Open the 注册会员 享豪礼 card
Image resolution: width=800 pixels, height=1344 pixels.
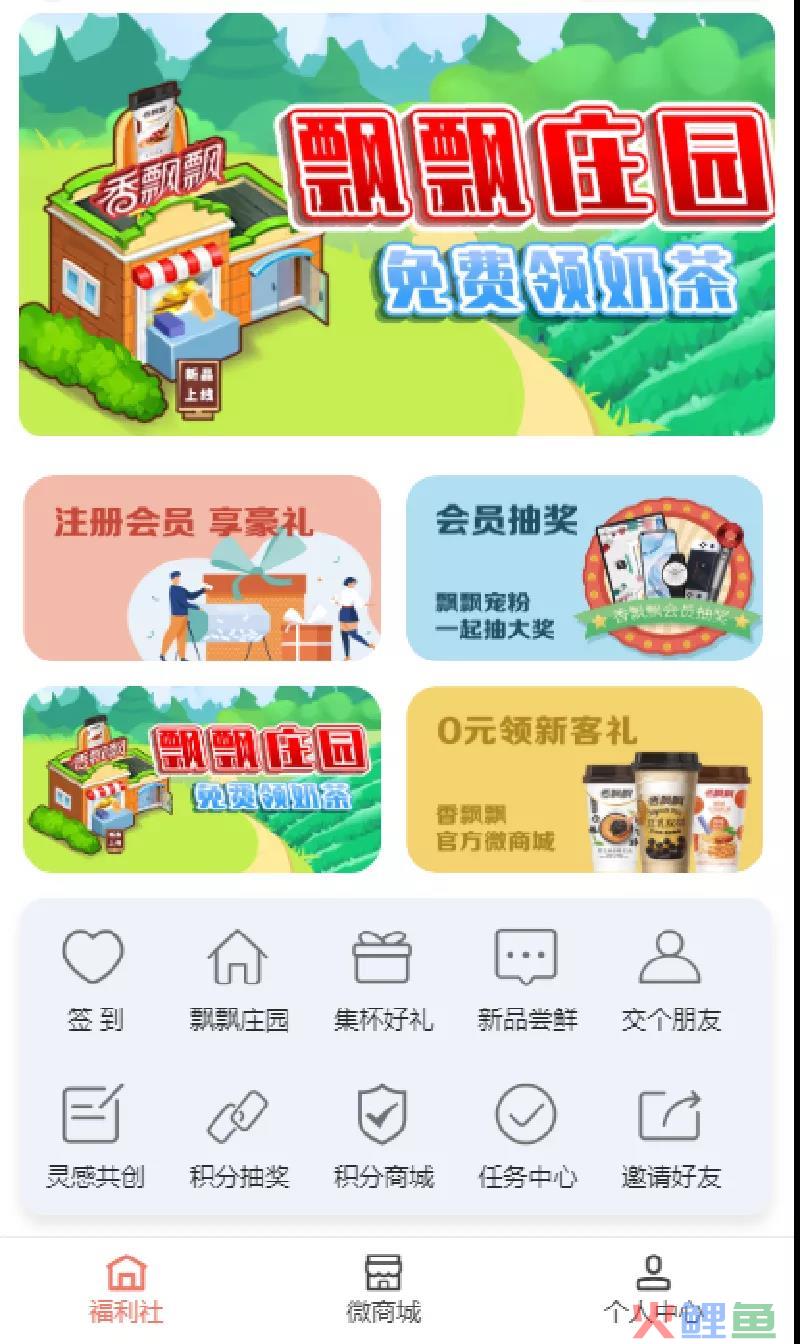pos(202,568)
